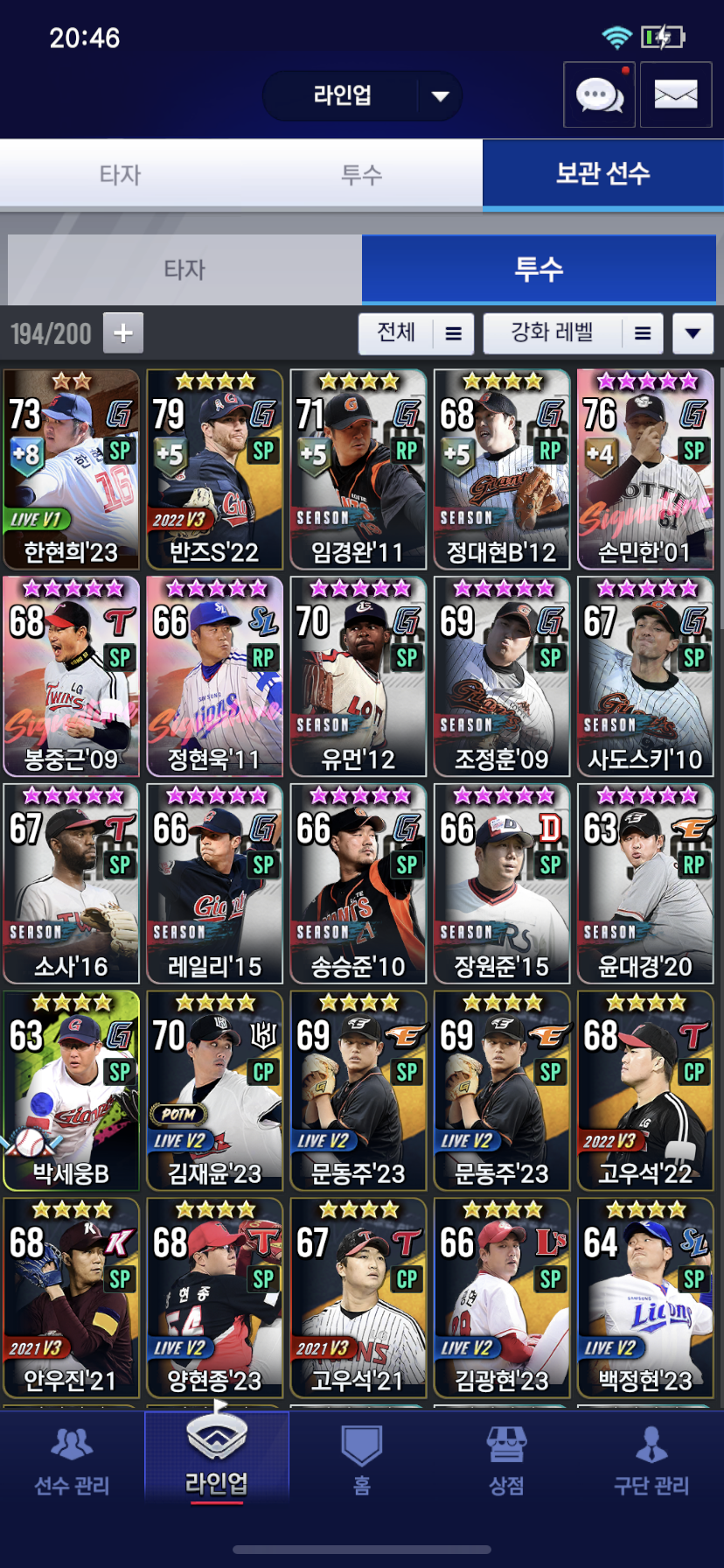Open the mailbox envelope icon

676,94
